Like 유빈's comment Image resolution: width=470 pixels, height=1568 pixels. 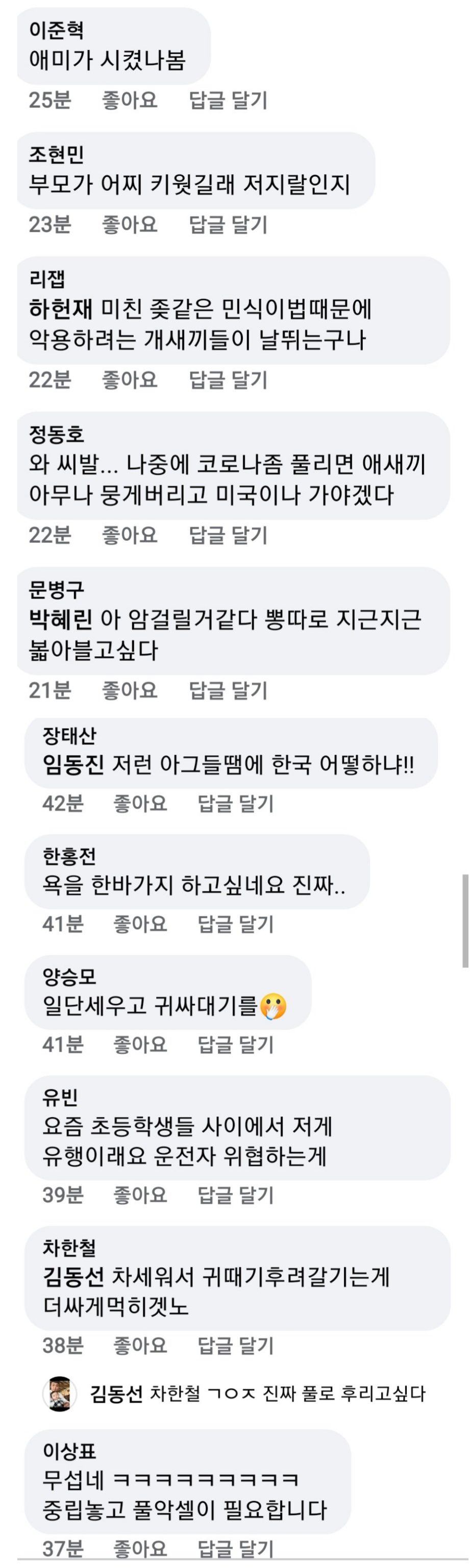[x=140, y=1194]
